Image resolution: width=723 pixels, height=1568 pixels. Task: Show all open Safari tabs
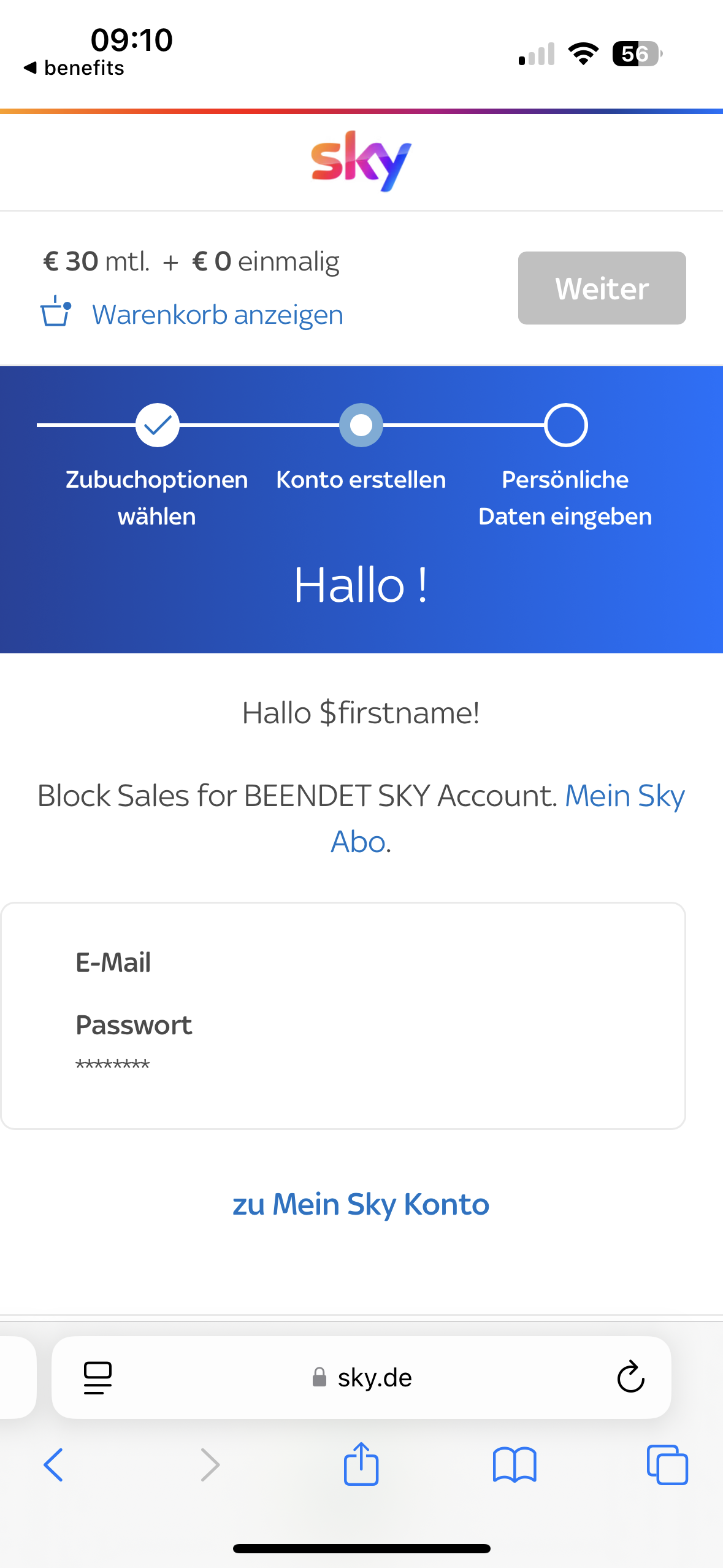(x=667, y=1465)
